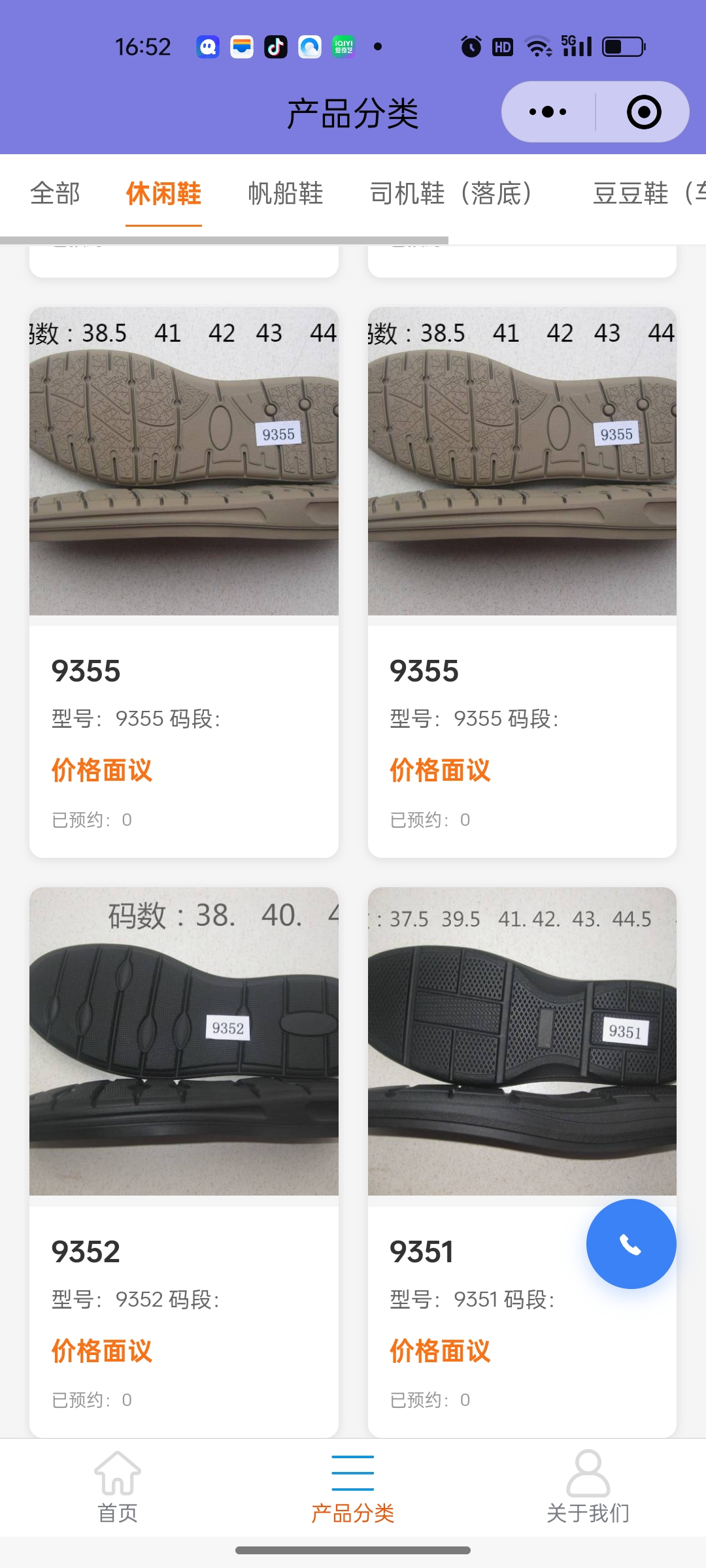Open the mini program more options menu
Viewport: 706px width, 1568px height.
point(548,112)
